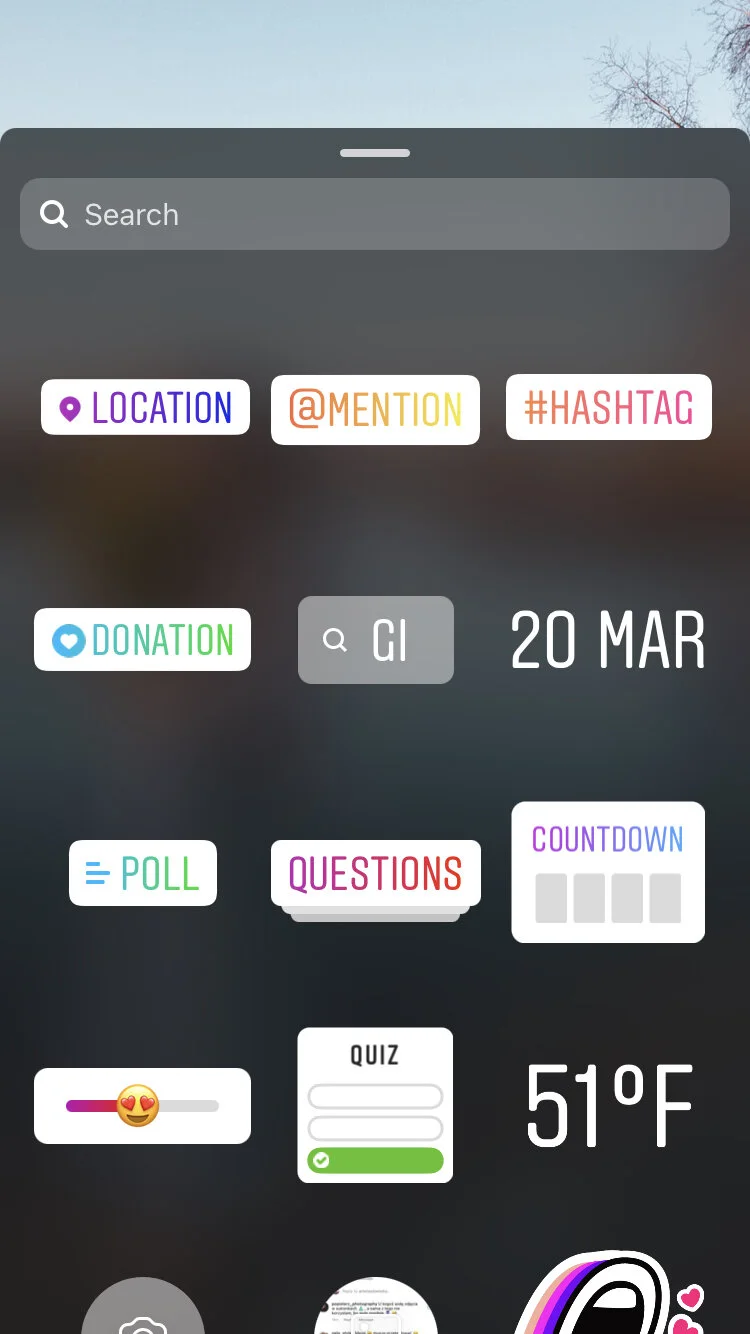Tap the sticker search field

coord(375,214)
